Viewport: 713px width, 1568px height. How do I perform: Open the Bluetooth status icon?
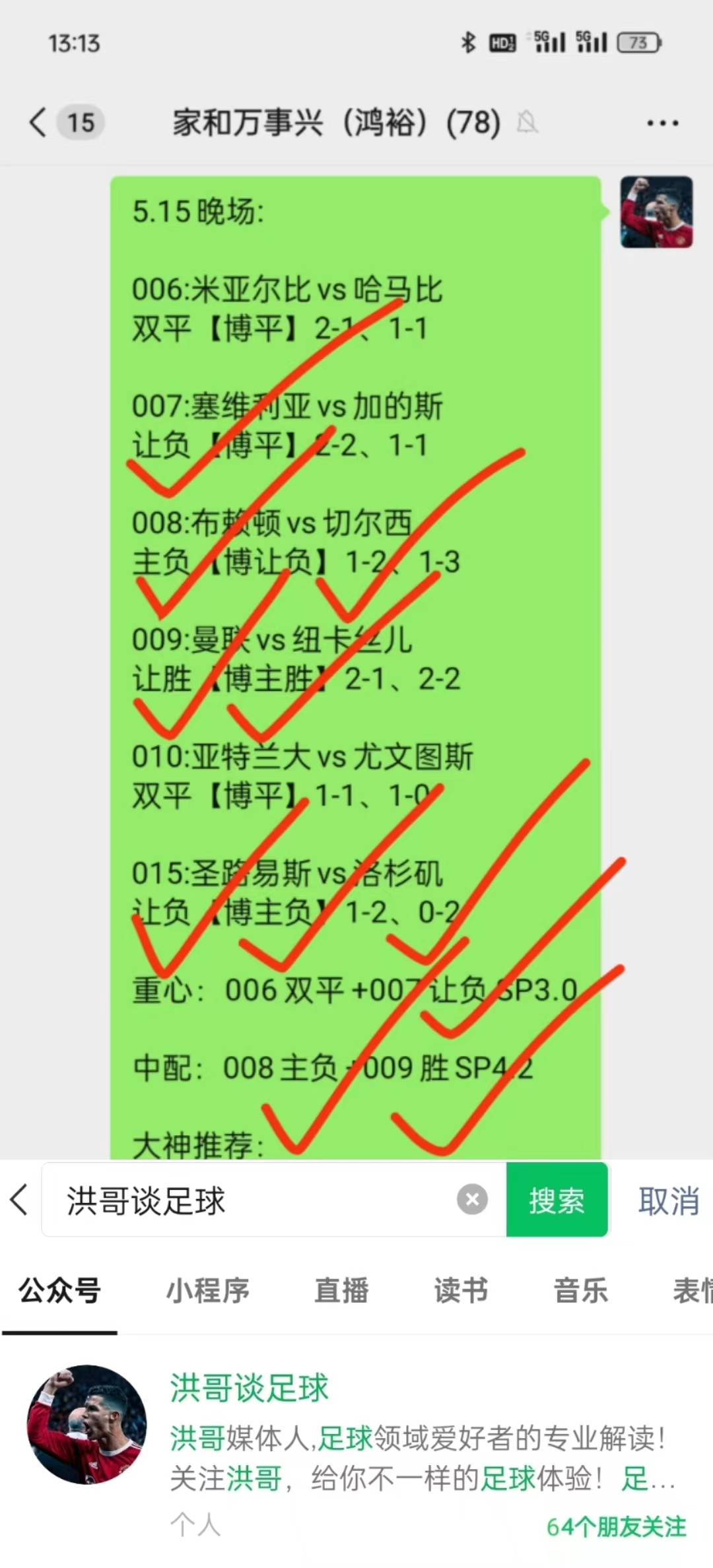pos(468,42)
